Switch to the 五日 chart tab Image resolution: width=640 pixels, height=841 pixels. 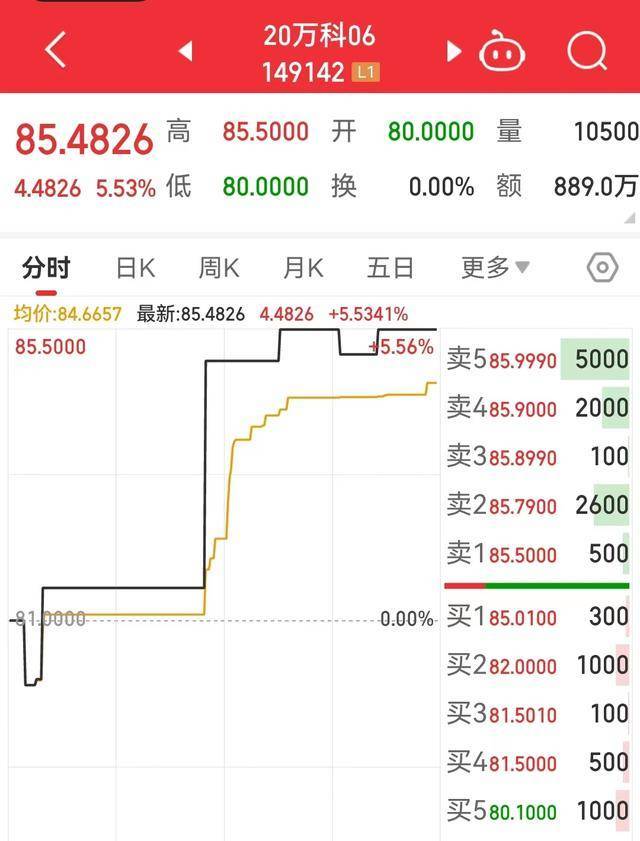(390, 268)
